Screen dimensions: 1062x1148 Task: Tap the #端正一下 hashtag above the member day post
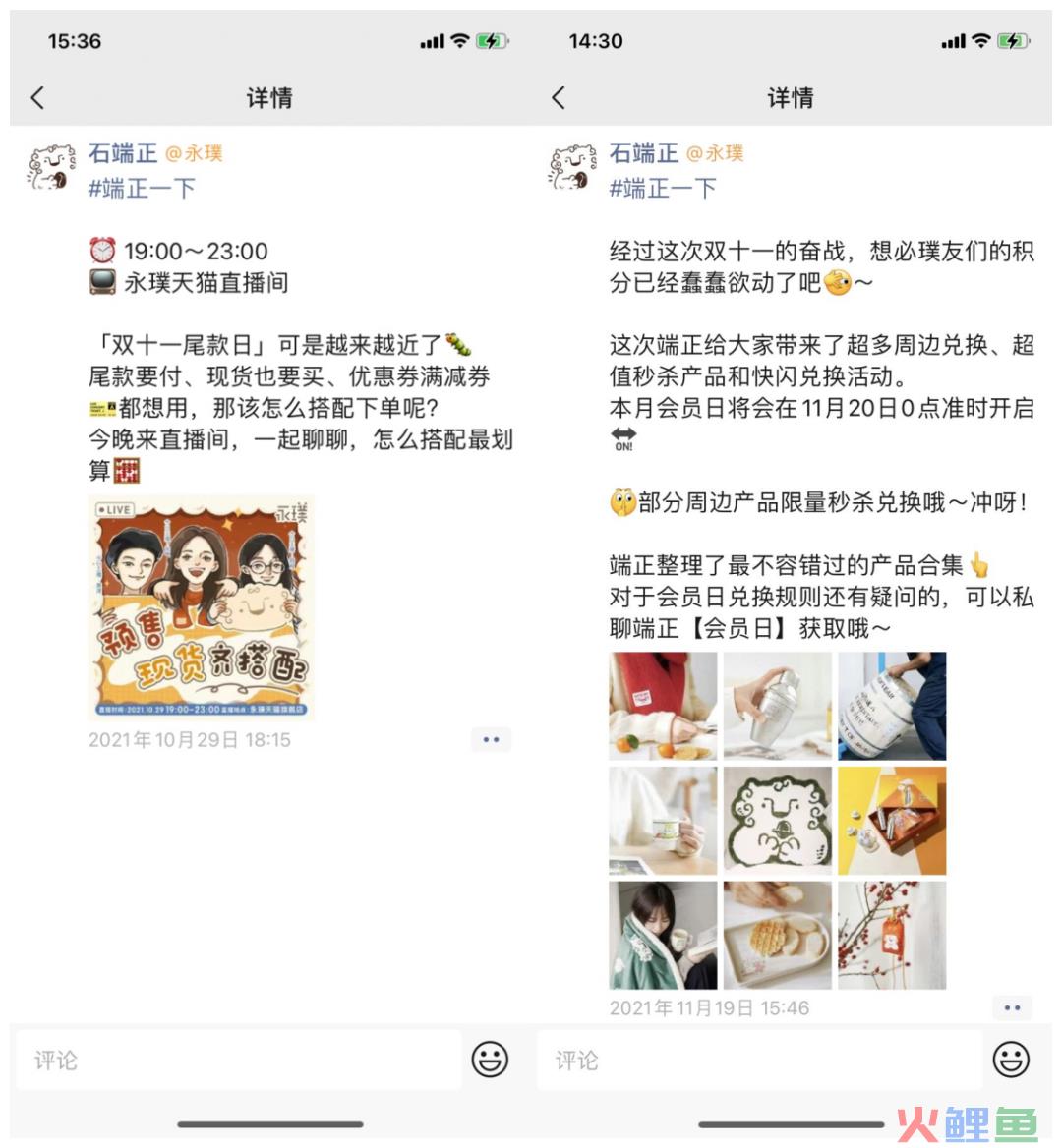point(664,188)
